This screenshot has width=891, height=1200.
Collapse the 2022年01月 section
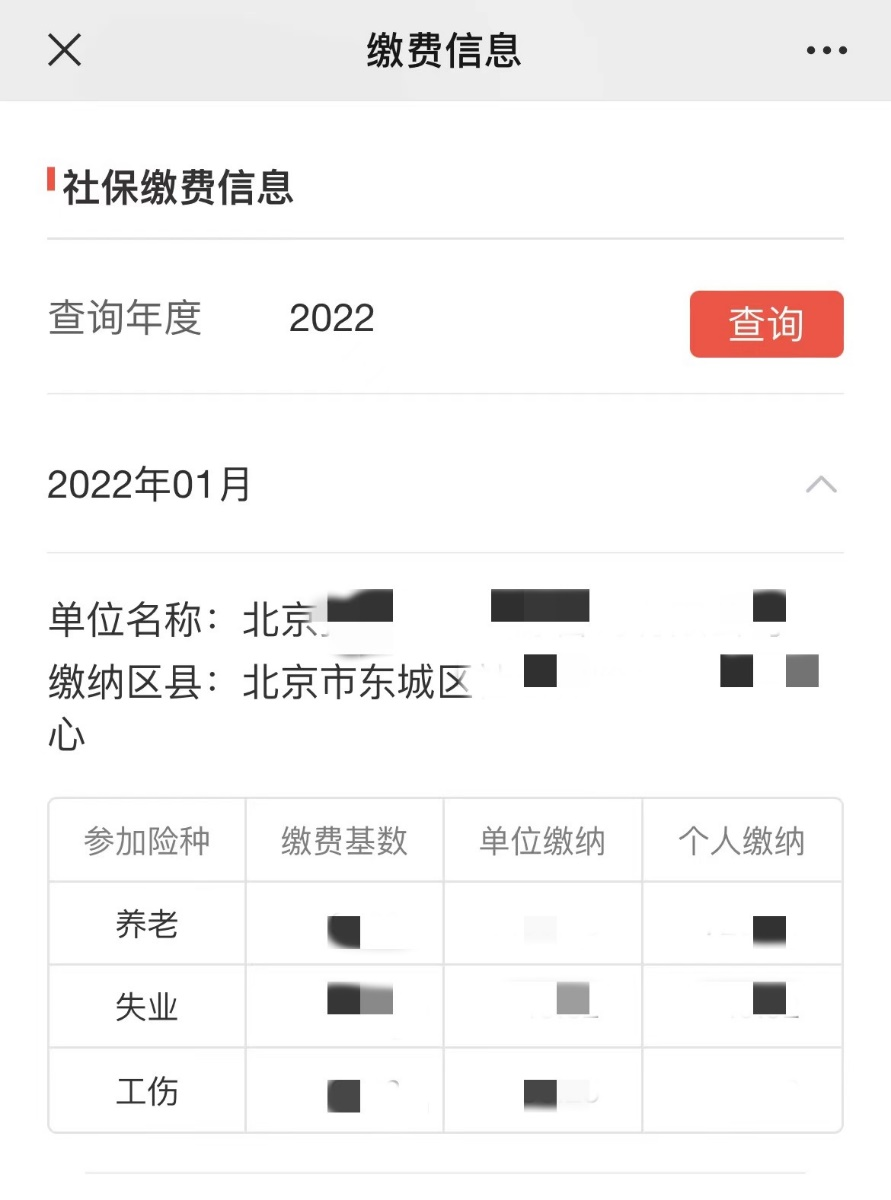click(x=821, y=485)
